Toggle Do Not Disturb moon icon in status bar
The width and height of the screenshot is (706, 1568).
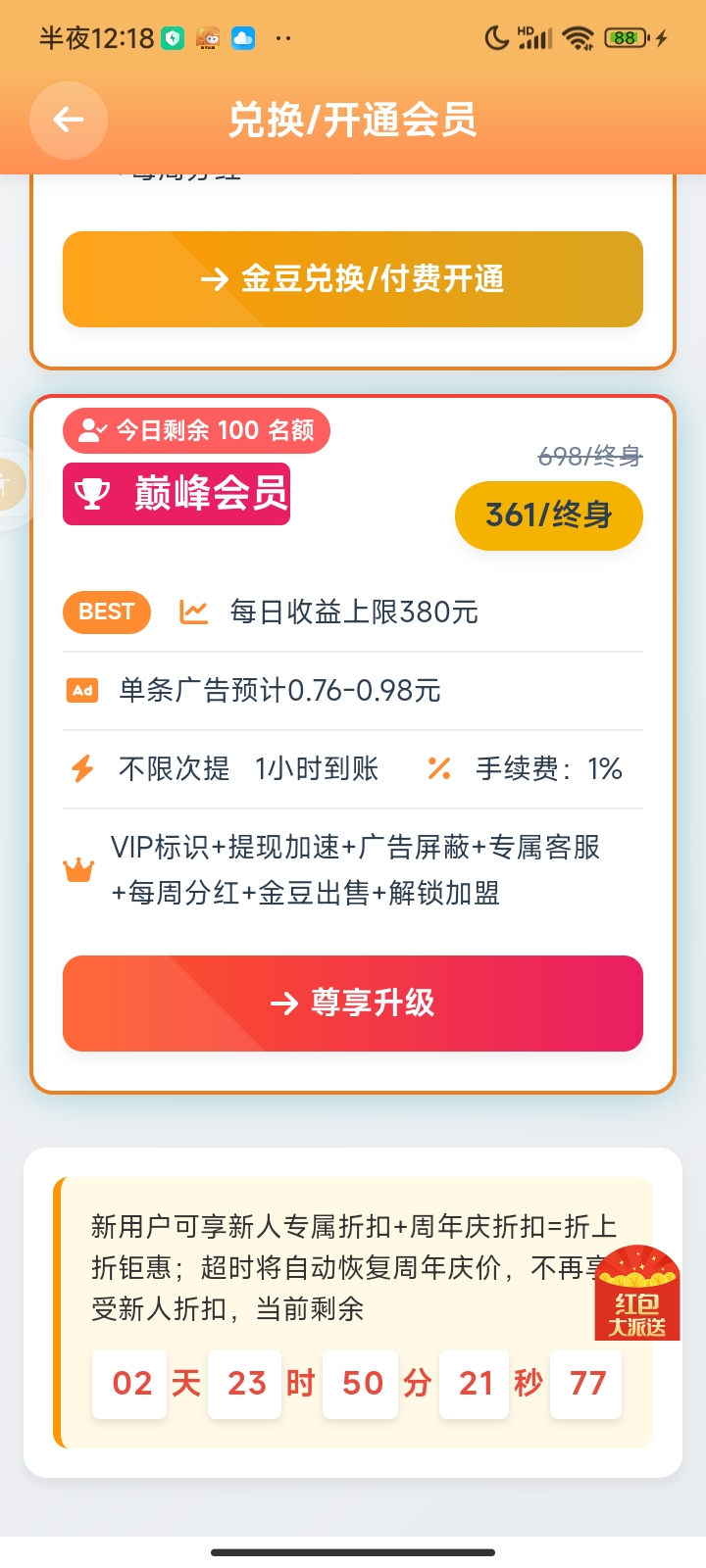495,37
